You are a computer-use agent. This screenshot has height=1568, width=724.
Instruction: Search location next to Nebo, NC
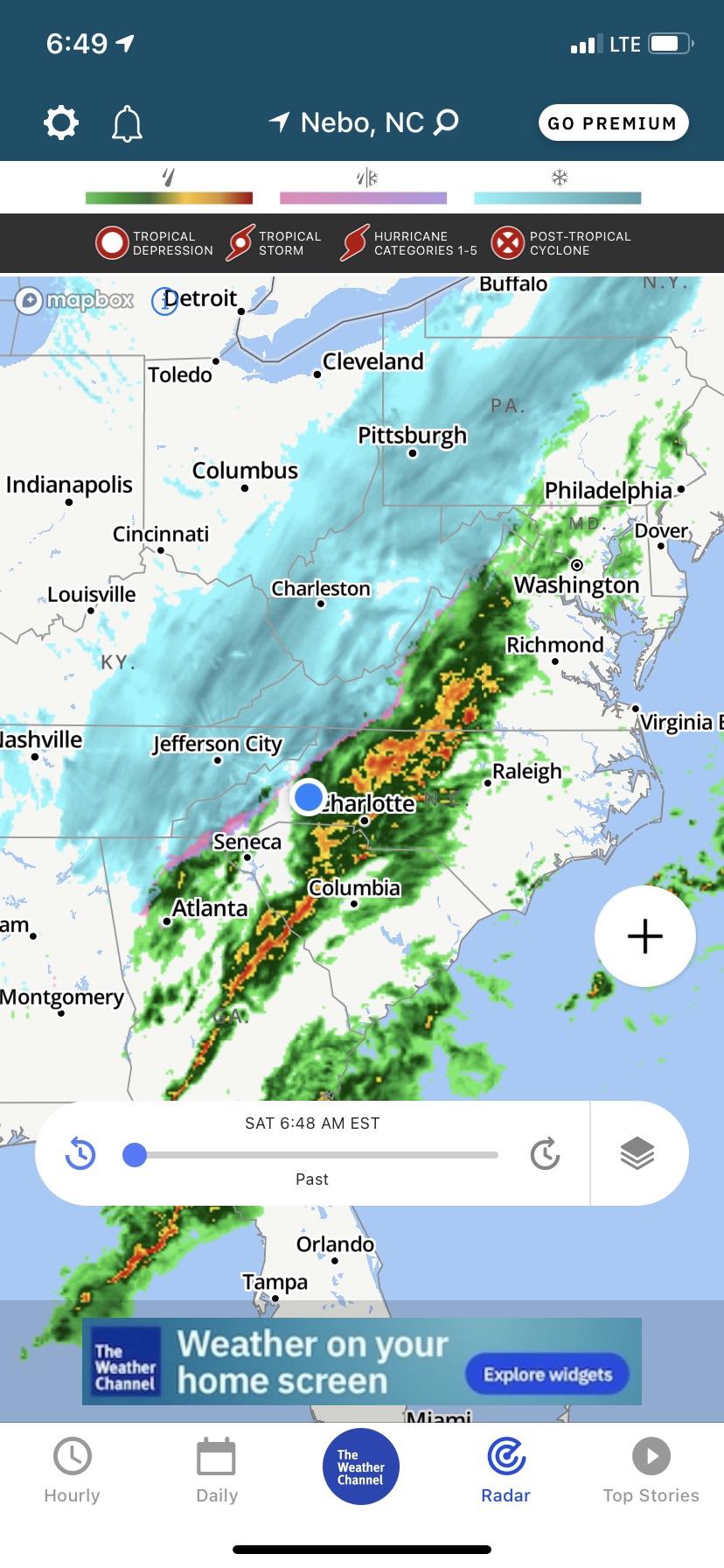[x=447, y=122]
